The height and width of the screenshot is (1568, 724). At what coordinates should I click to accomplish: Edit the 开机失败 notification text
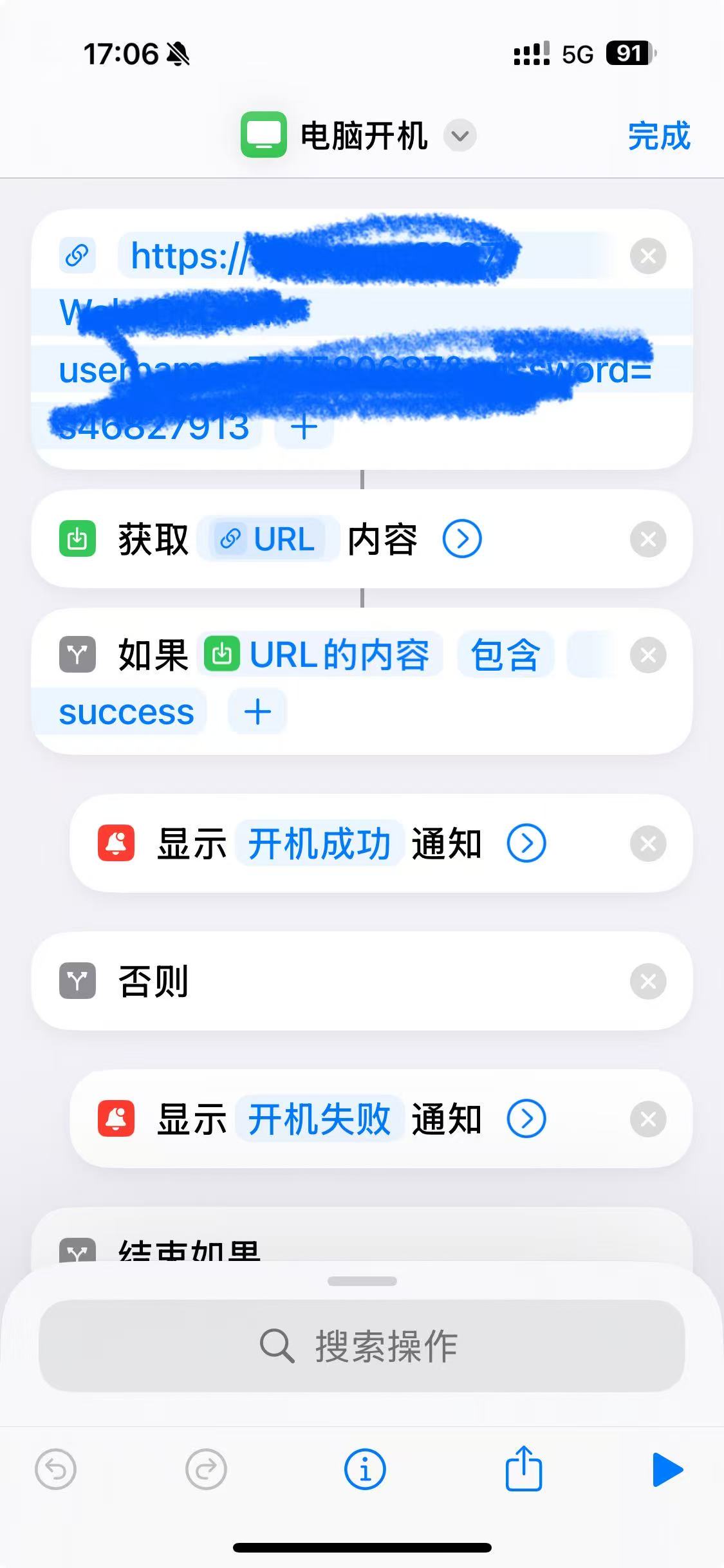[319, 1119]
